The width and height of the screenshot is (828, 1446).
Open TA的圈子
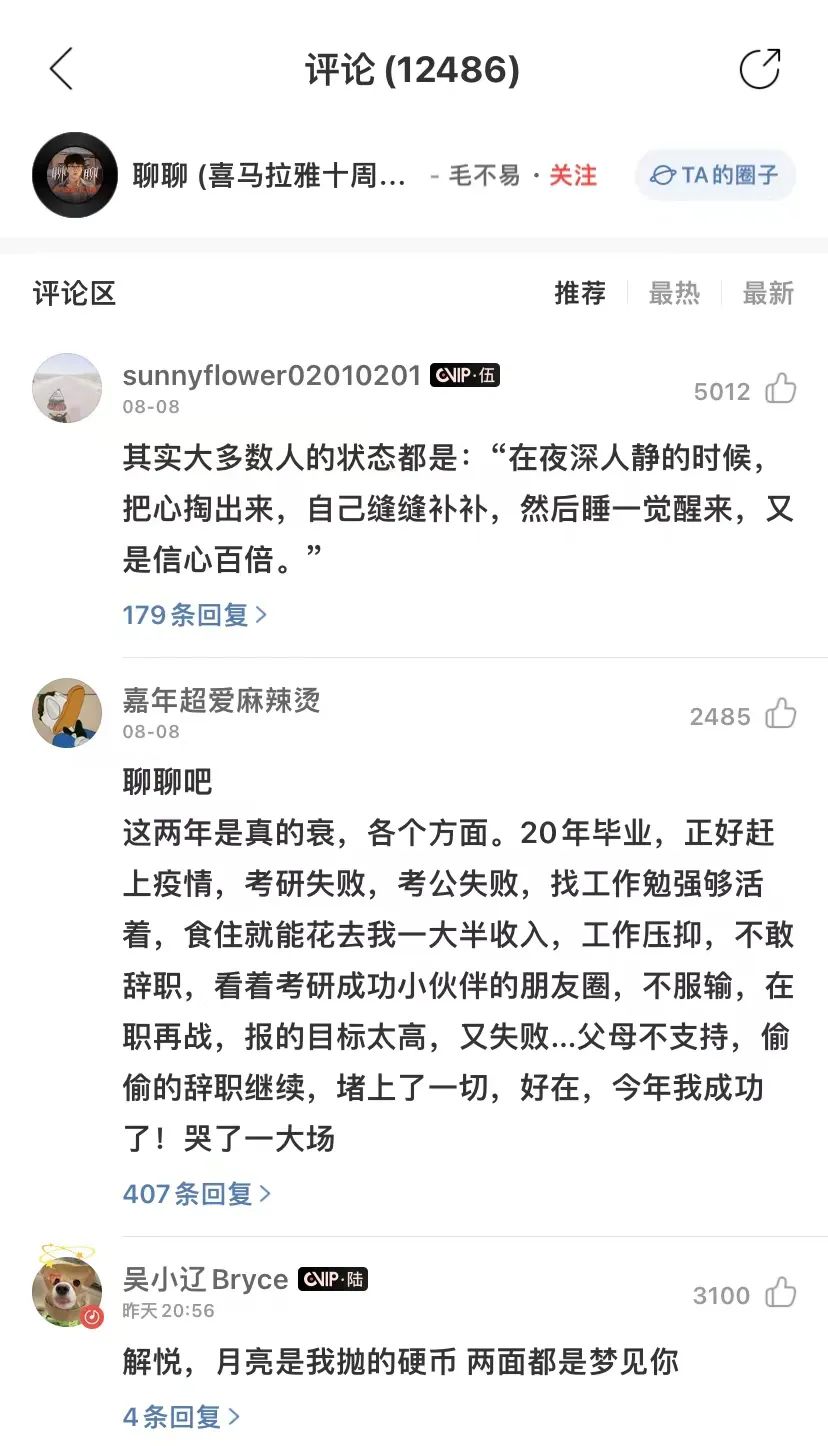[715, 175]
